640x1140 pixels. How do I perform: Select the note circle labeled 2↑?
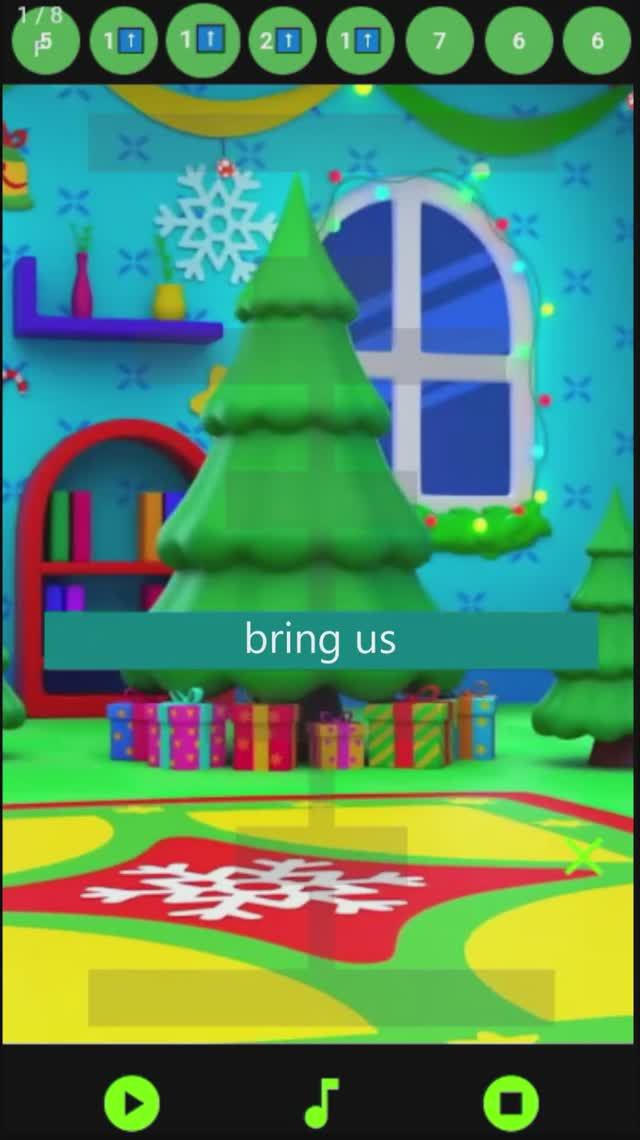coord(282,41)
